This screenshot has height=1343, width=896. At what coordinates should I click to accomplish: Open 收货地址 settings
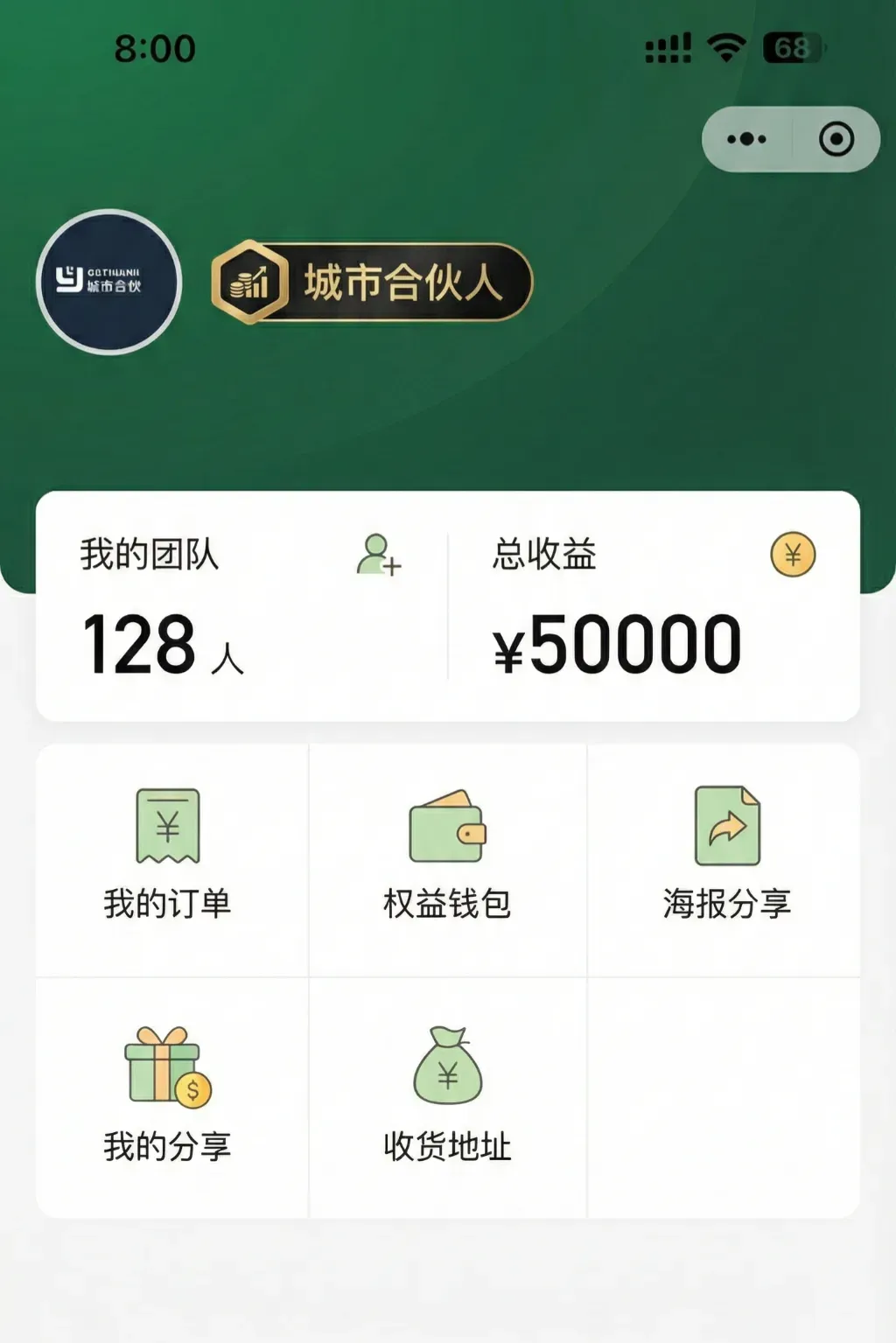click(447, 1098)
